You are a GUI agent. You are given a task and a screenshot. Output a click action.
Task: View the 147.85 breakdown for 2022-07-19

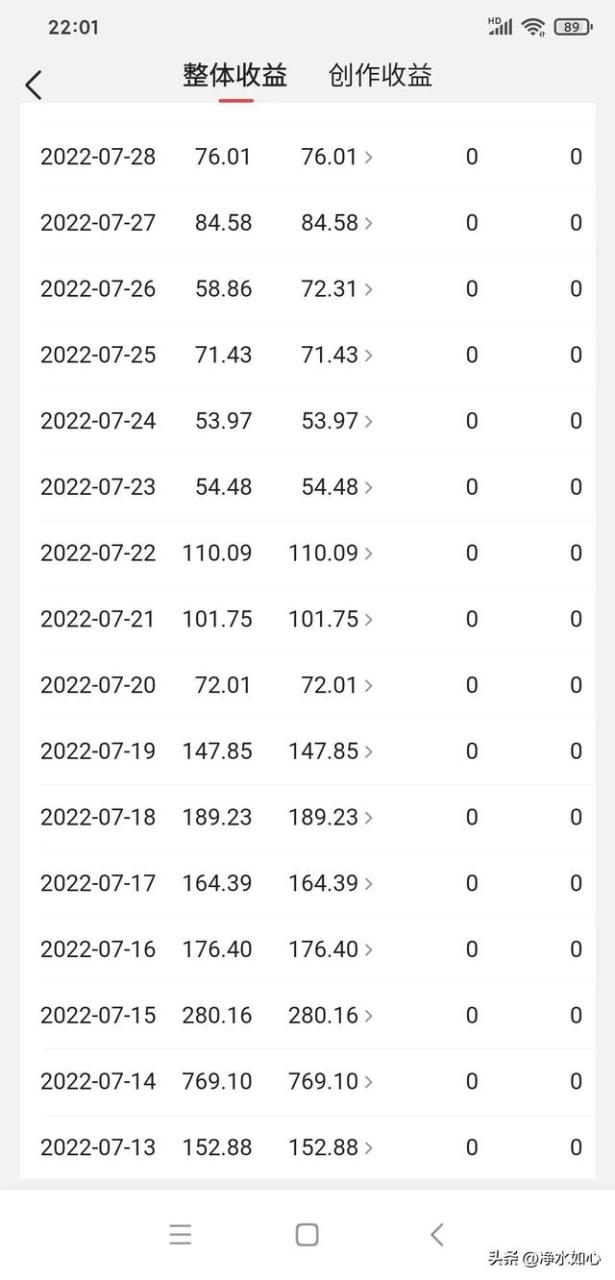pos(331,751)
